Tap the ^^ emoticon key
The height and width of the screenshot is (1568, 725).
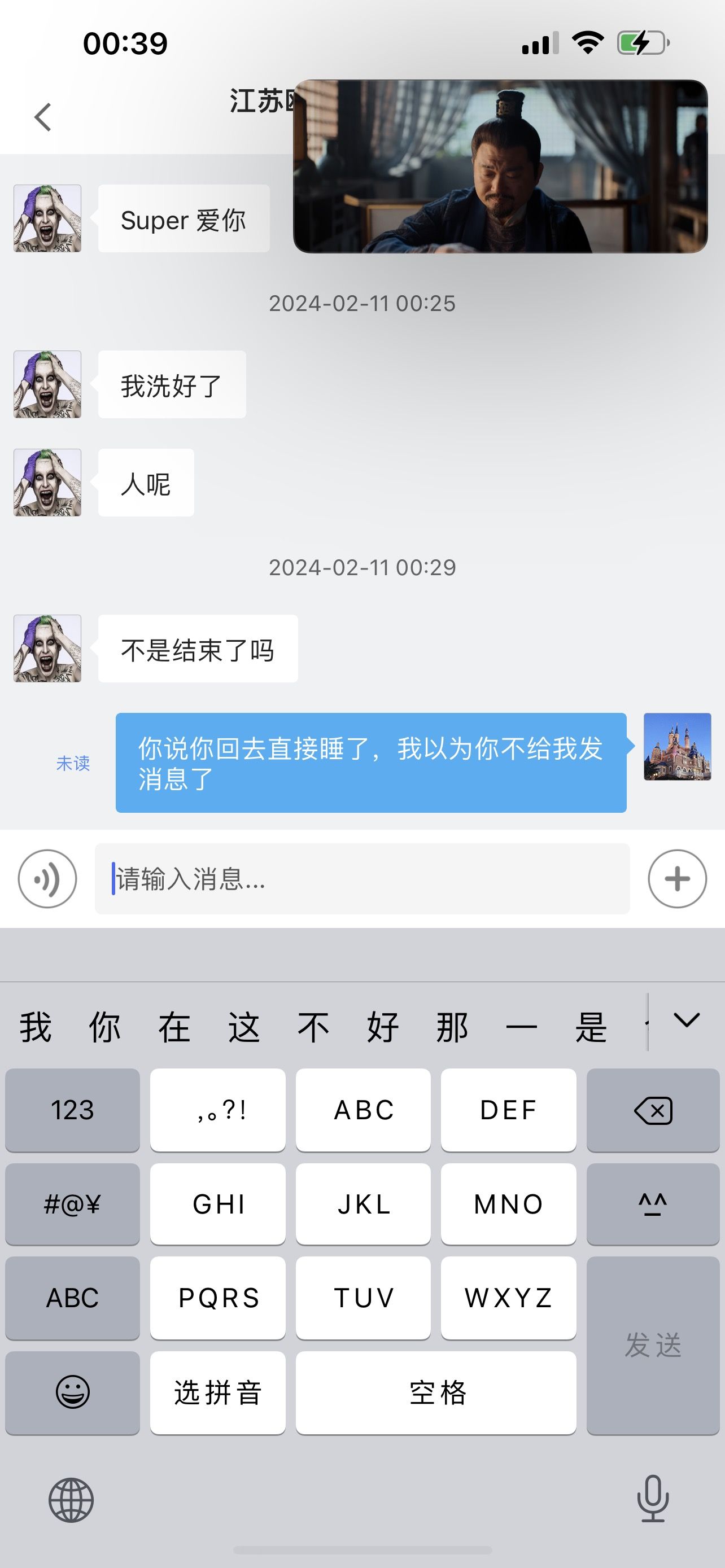(653, 1204)
